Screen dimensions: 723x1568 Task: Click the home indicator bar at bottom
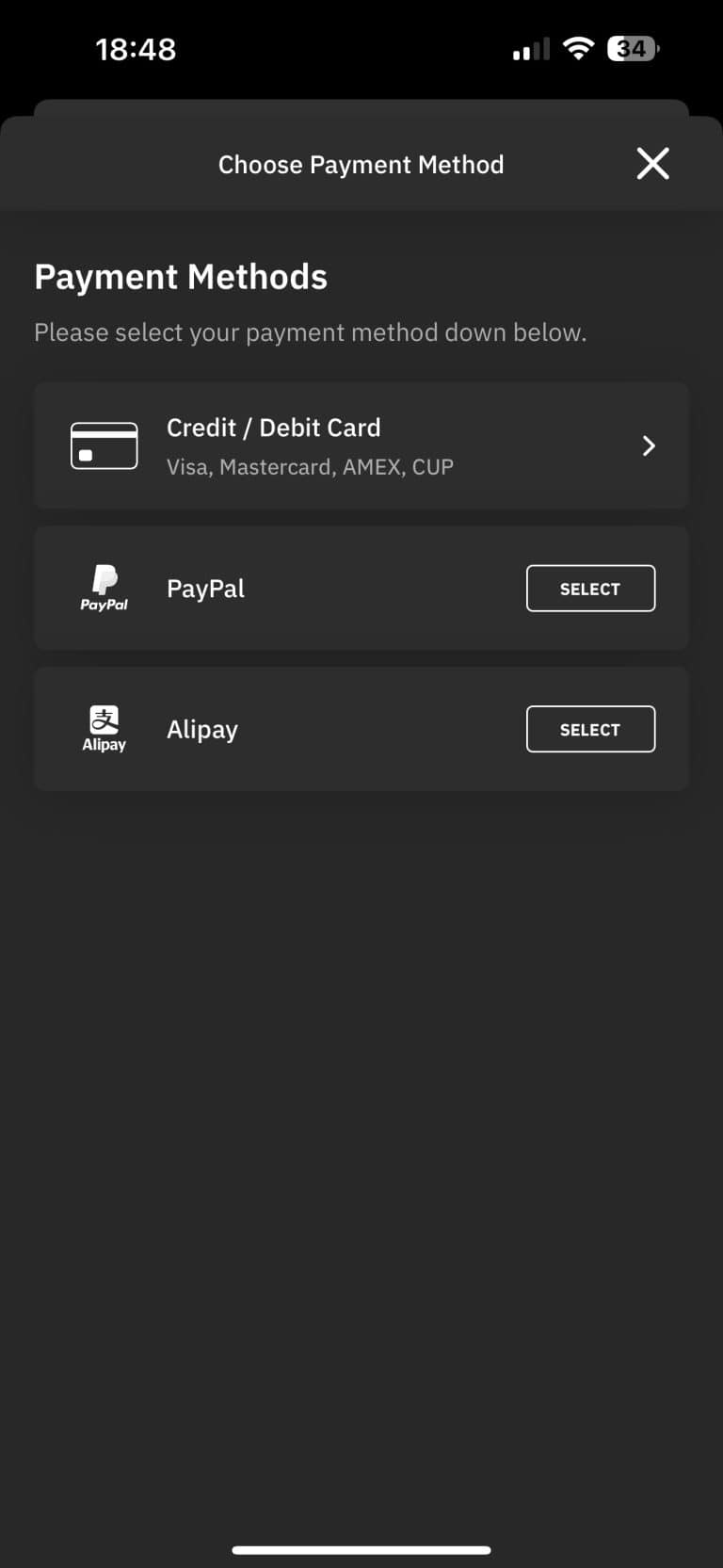361,1549
